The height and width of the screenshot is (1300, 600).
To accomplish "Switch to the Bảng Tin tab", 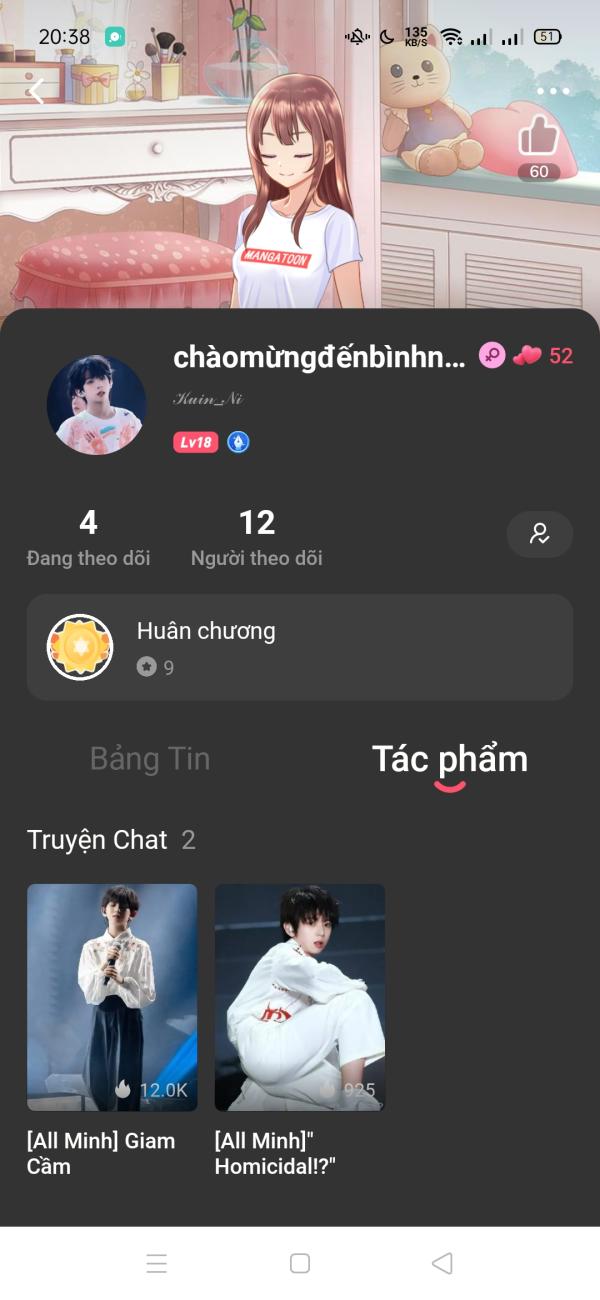I will pyautogui.click(x=150, y=759).
